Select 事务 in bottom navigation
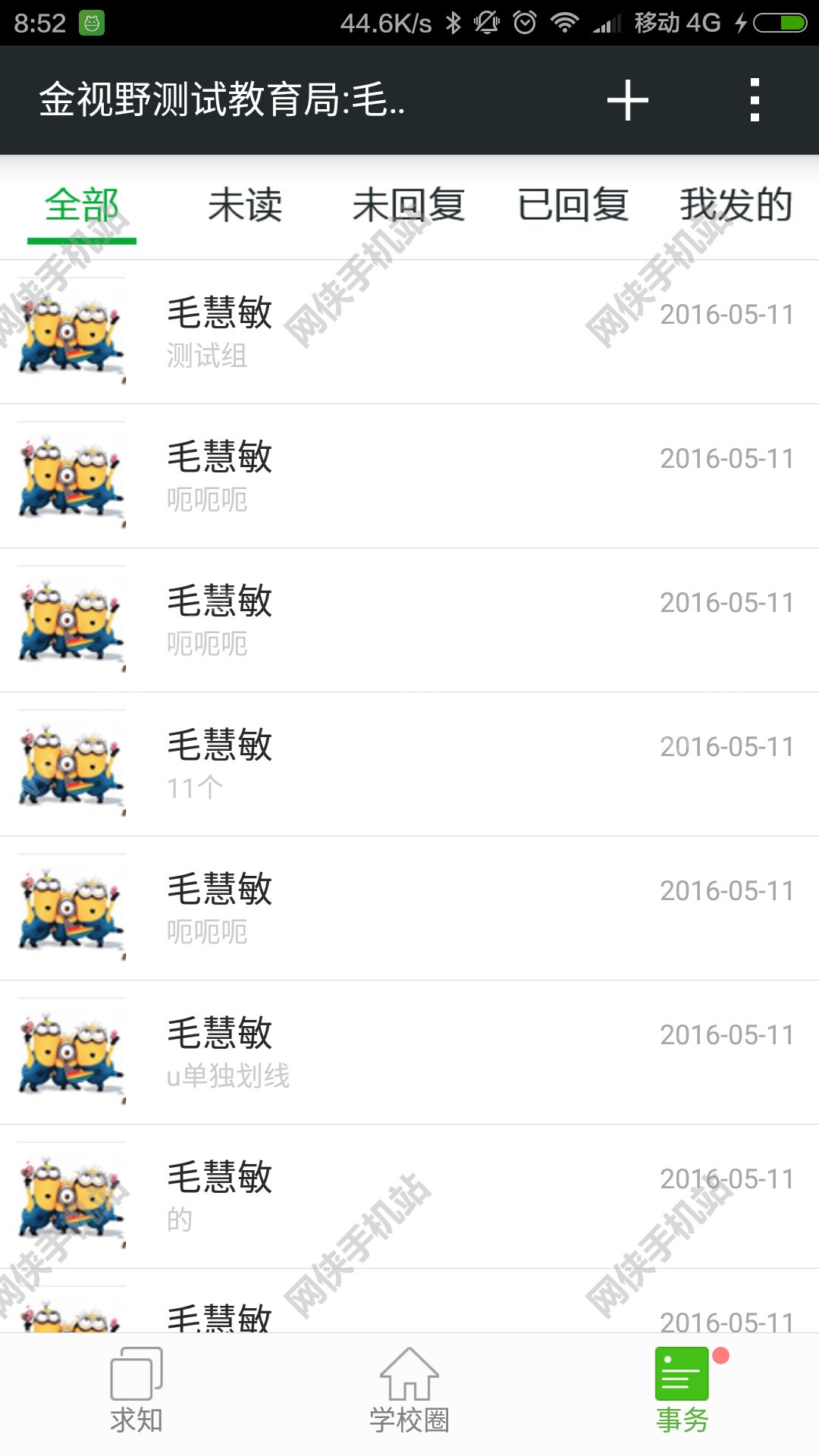Viewport: 819px width, 1456px height. coord(682,1392)
